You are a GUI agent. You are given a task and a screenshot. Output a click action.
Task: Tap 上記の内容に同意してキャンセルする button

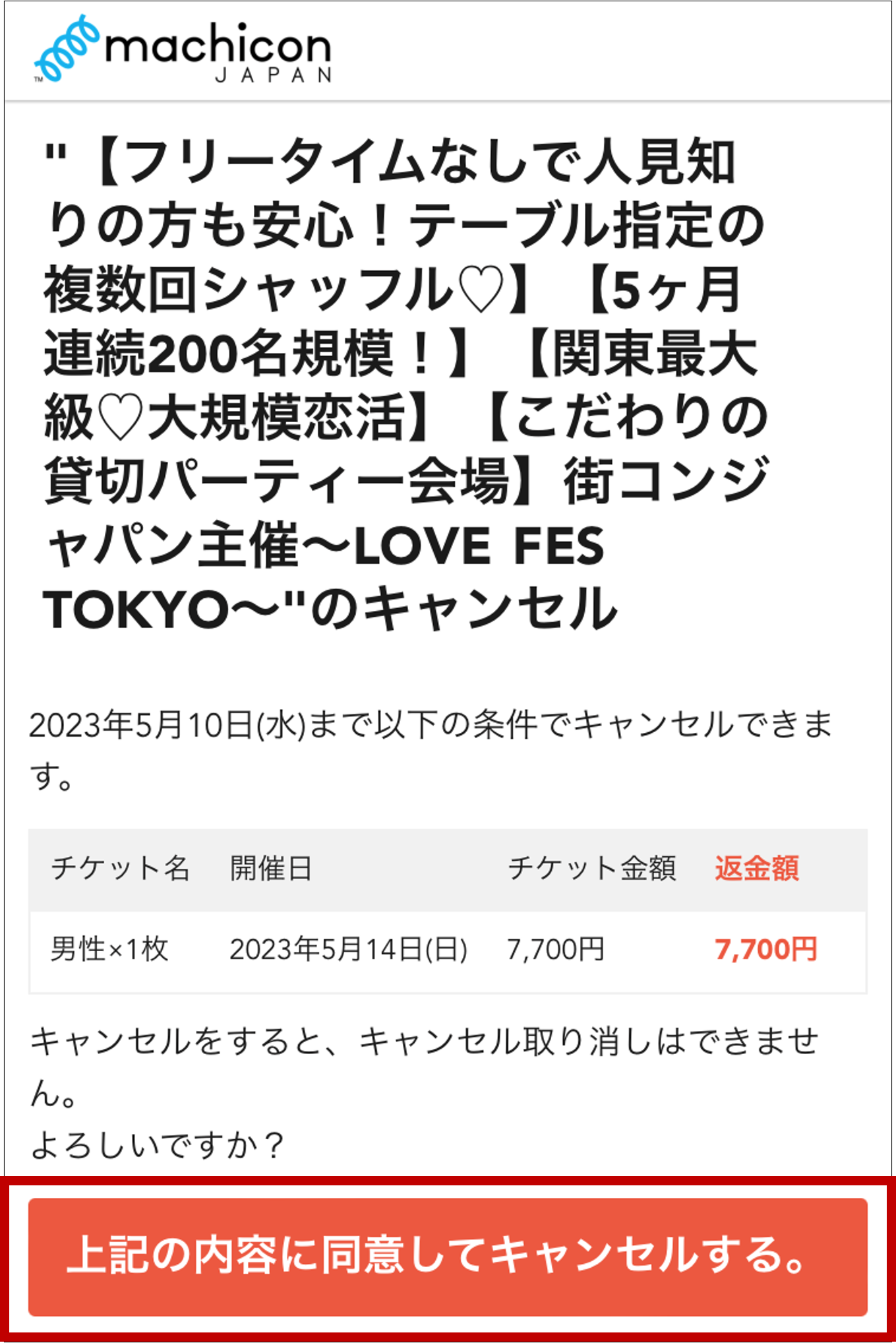448,1257
